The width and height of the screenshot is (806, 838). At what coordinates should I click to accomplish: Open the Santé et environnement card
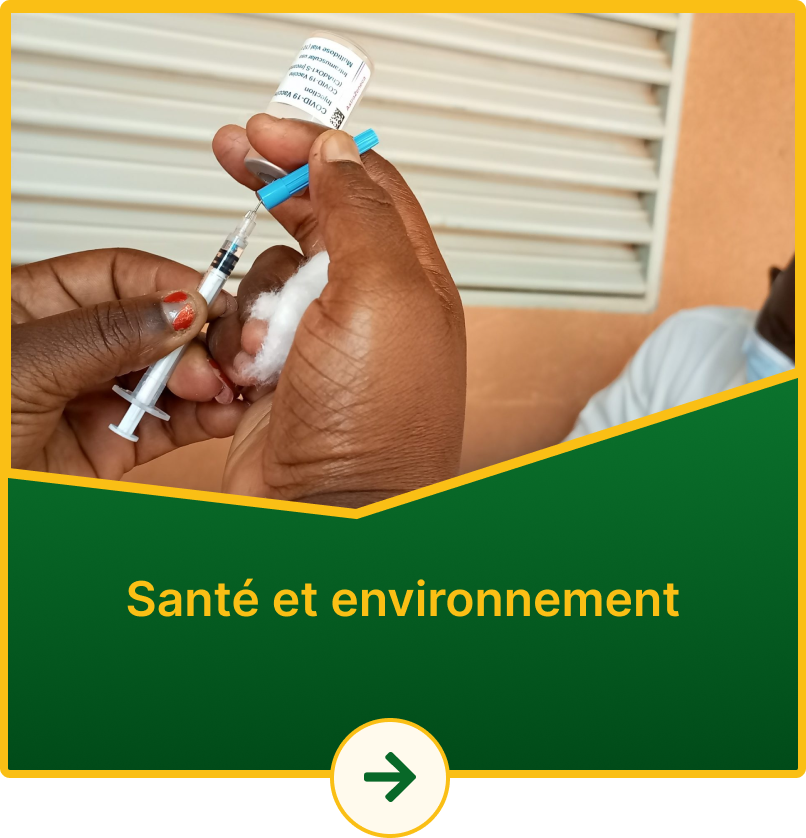tap(402, 599)
